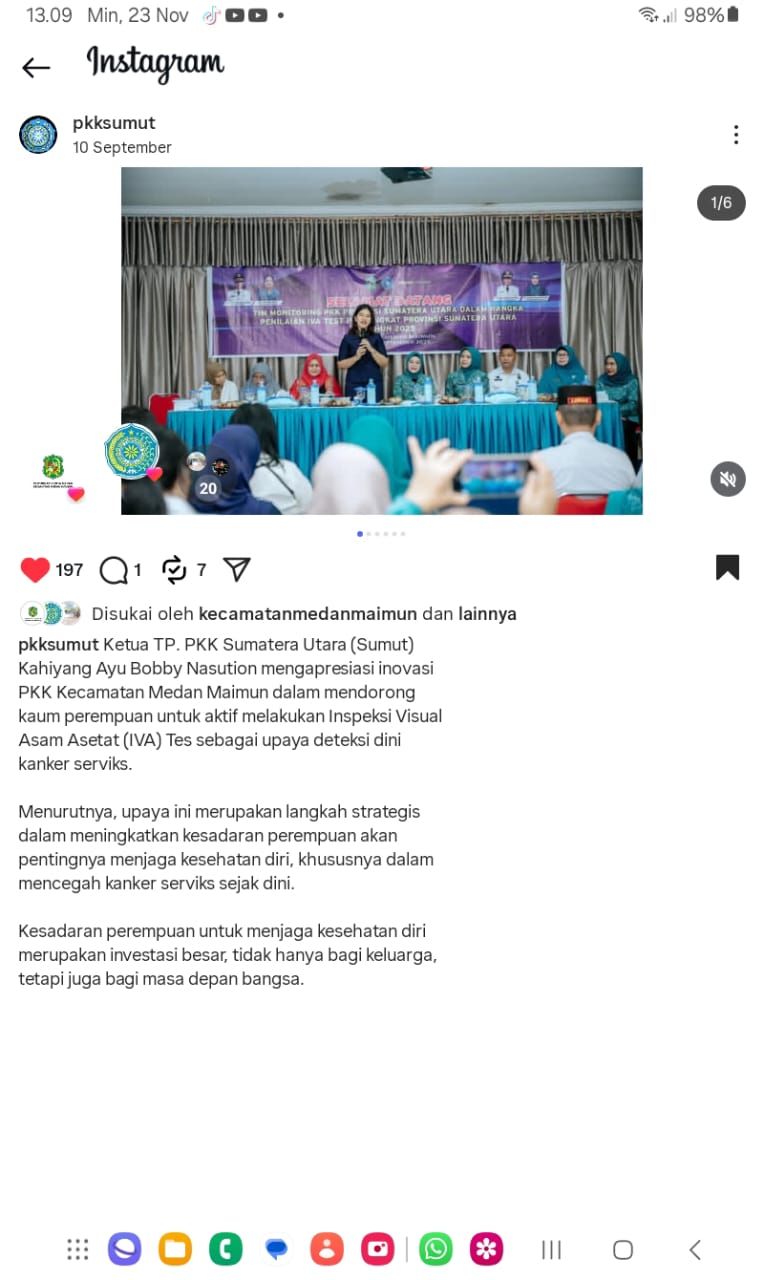
Task: Open the app drawer grid in taskbar
Action: click(x=78, y=1249)
